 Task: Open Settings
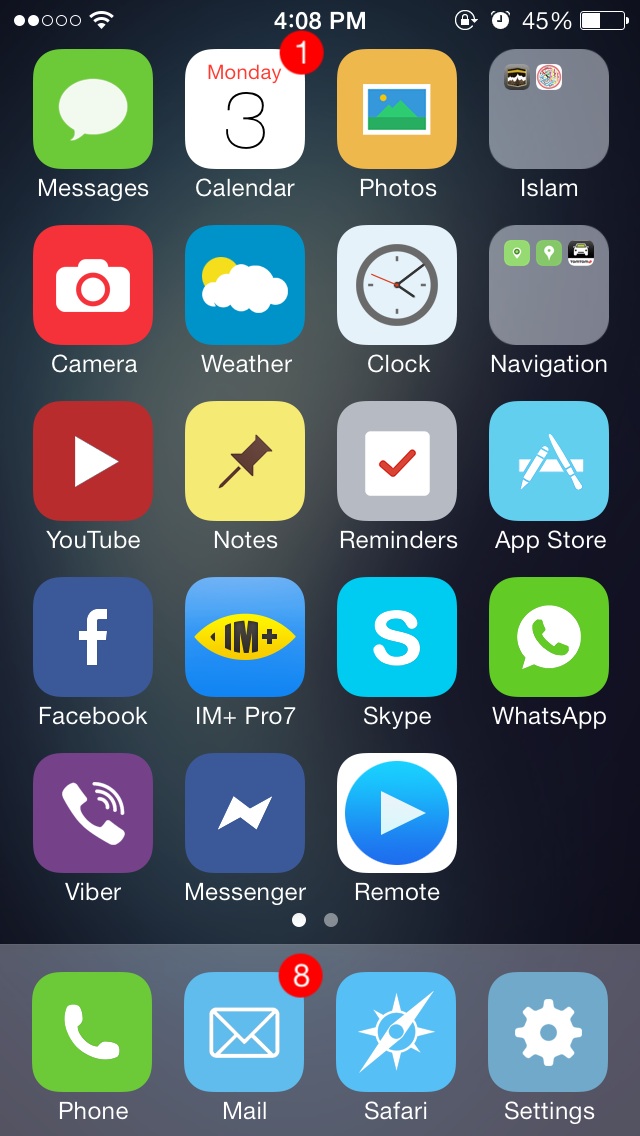point(548,1032)
